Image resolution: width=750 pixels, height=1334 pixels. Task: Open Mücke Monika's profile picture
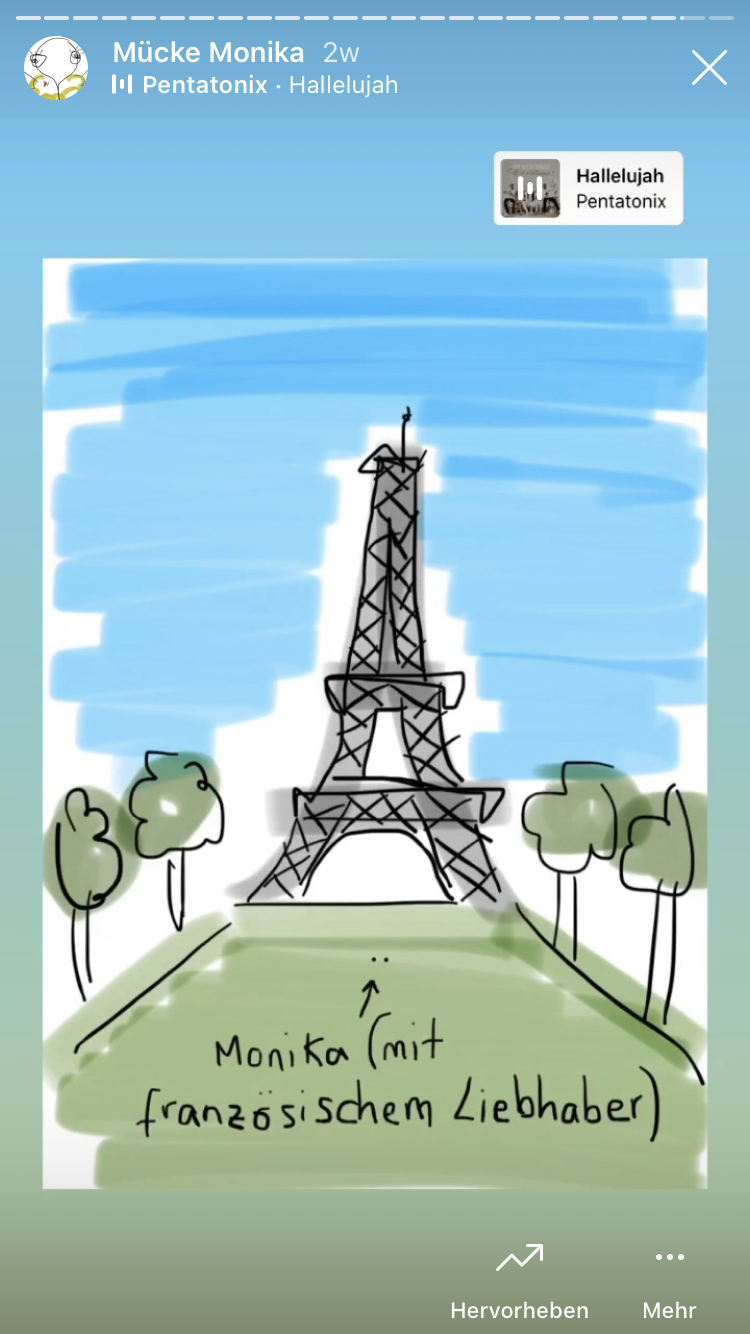click(x=56, y=68)
